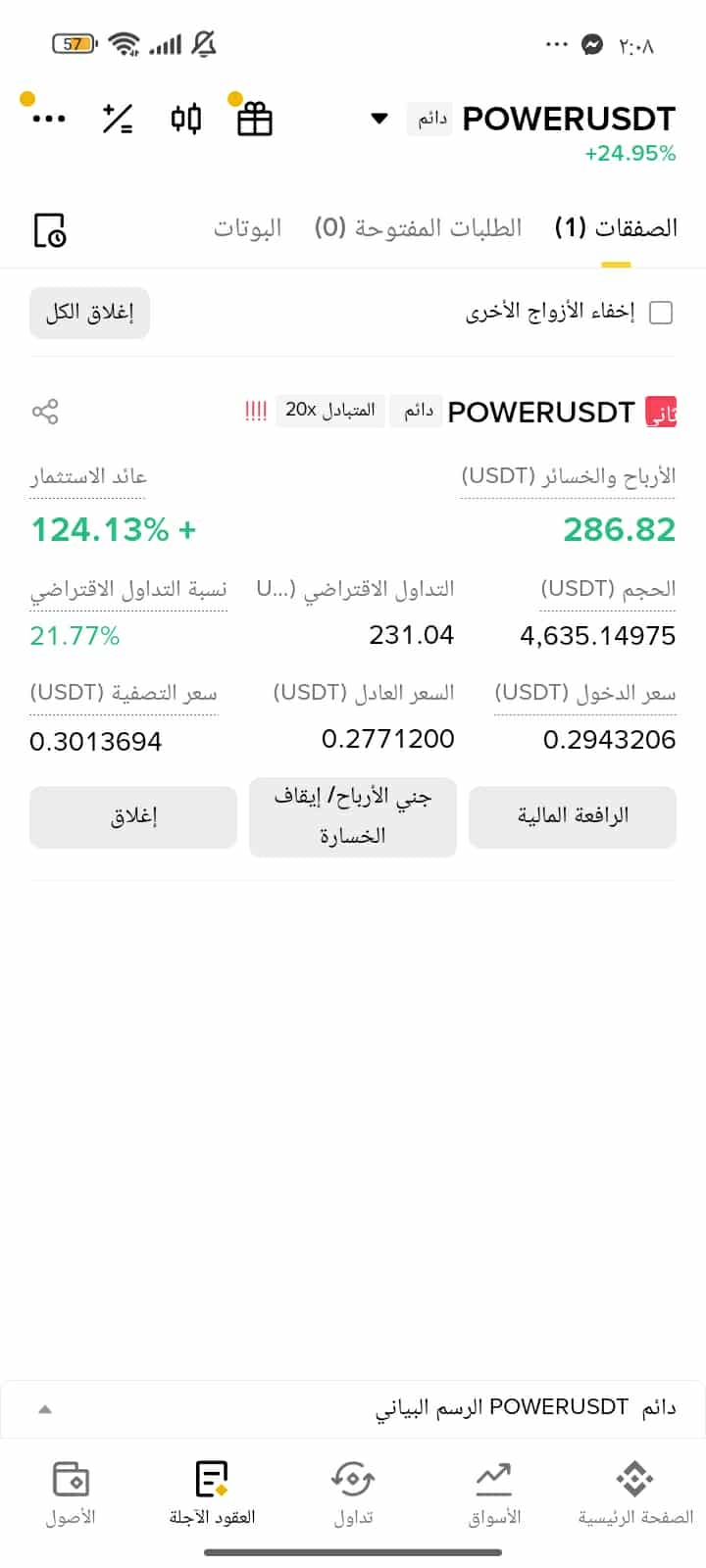Viewport: 706px width, 1568px height.
Task: Switch to the تداول trade tab
Action: [353, 1494]
